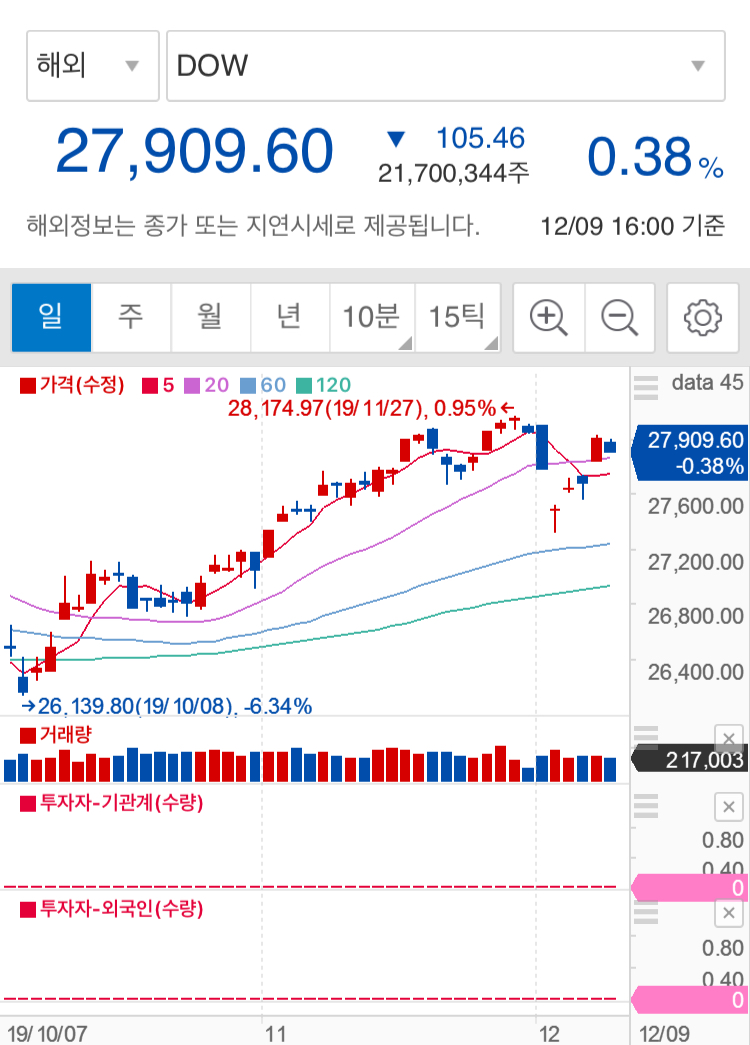Zoom out of the chart
The image size is (750, 1045).
[620, 318]
